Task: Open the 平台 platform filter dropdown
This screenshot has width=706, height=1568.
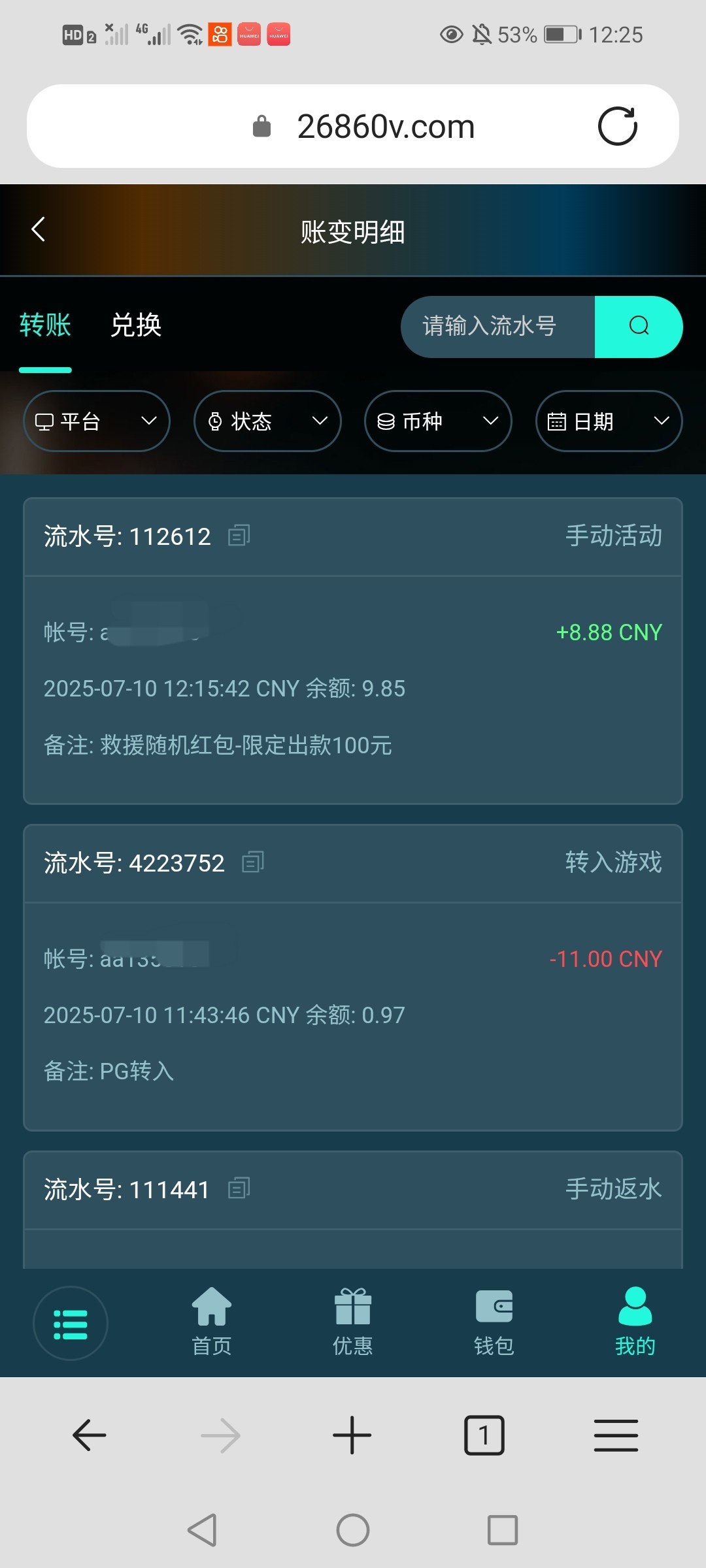Action: click(x=96, y=421)
